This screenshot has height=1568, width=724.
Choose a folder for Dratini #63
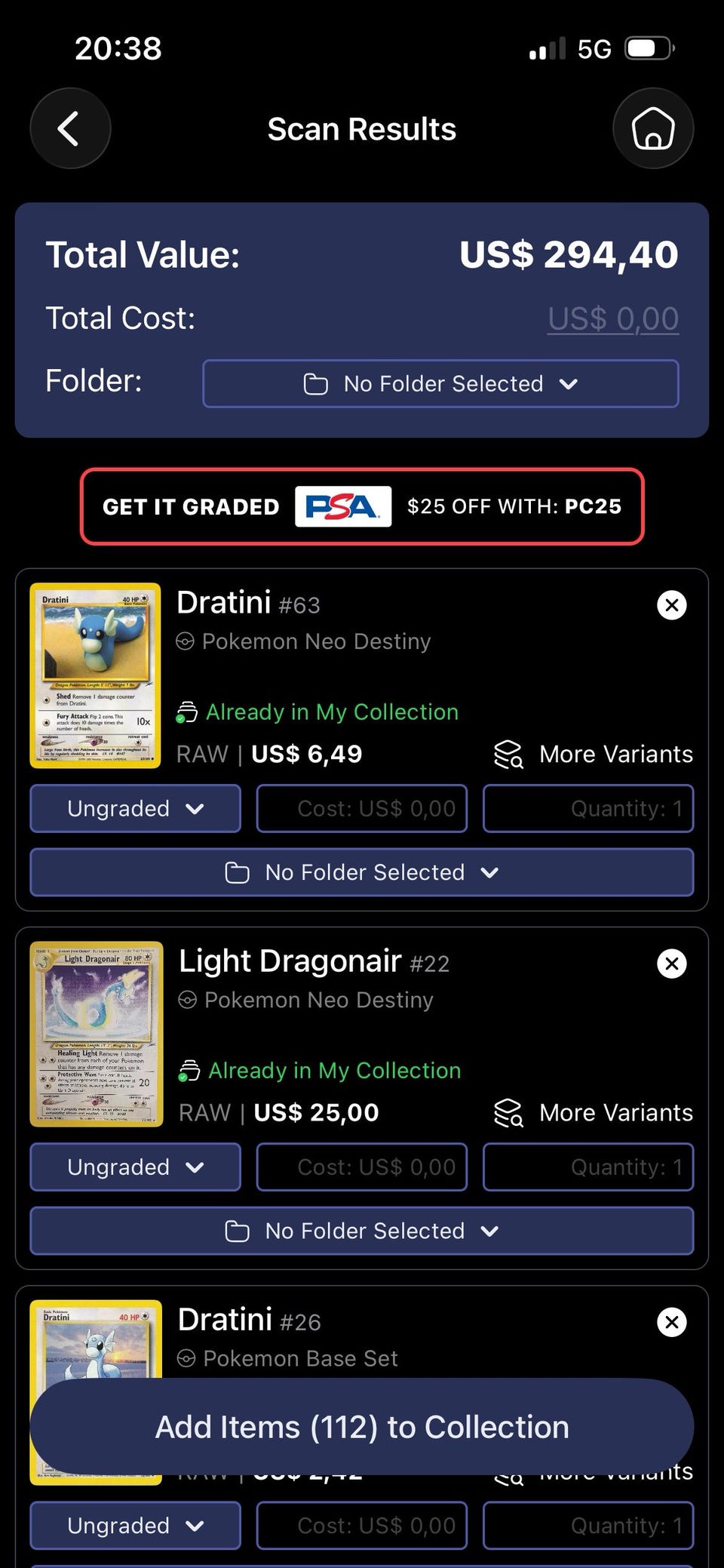click(362, 872)
